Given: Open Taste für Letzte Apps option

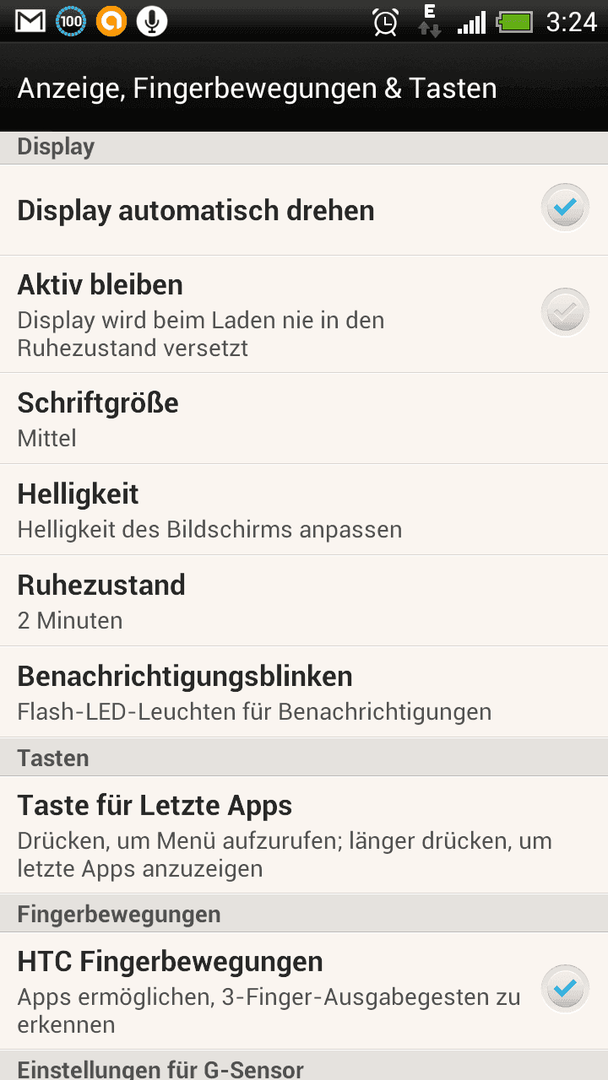Looking at the screenshot, I should [304, 835].
